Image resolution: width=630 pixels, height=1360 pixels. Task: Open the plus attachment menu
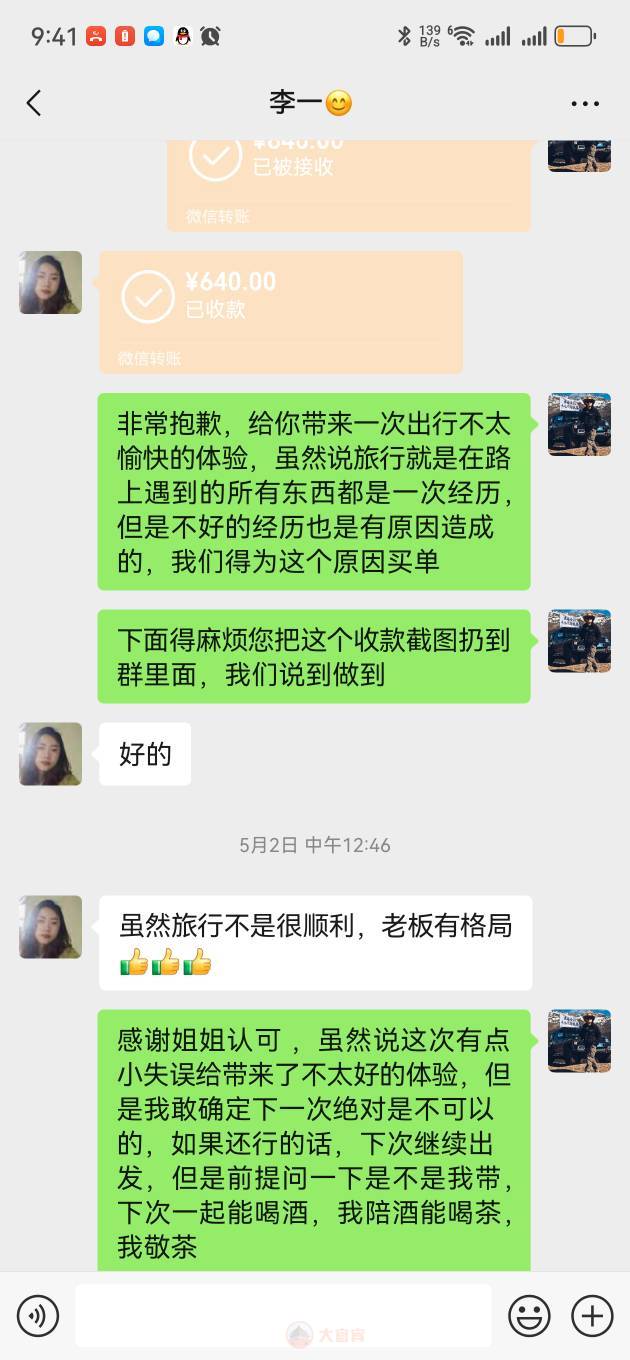[x=592, y=1316]
